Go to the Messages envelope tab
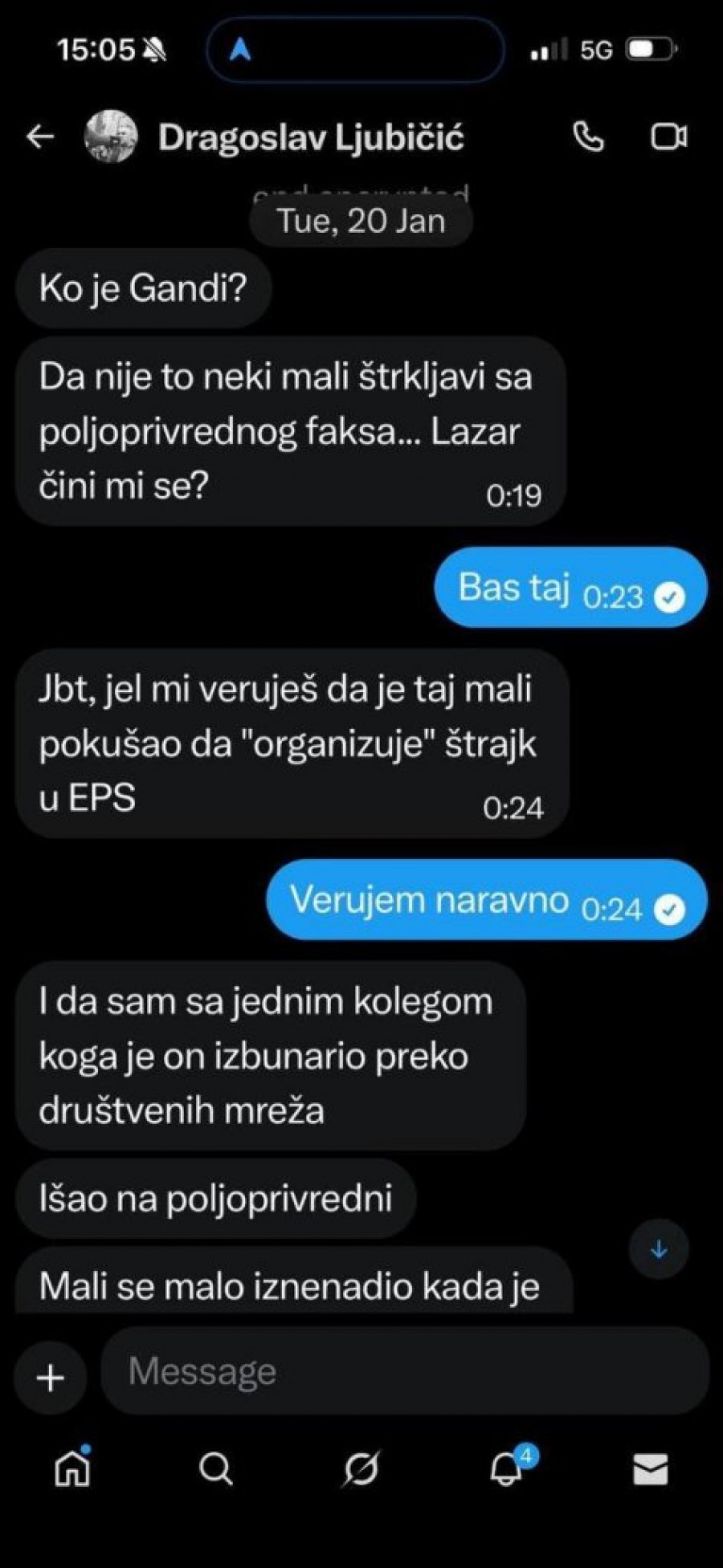The width and height of the screenshot is (723, 1568). 650,1469
